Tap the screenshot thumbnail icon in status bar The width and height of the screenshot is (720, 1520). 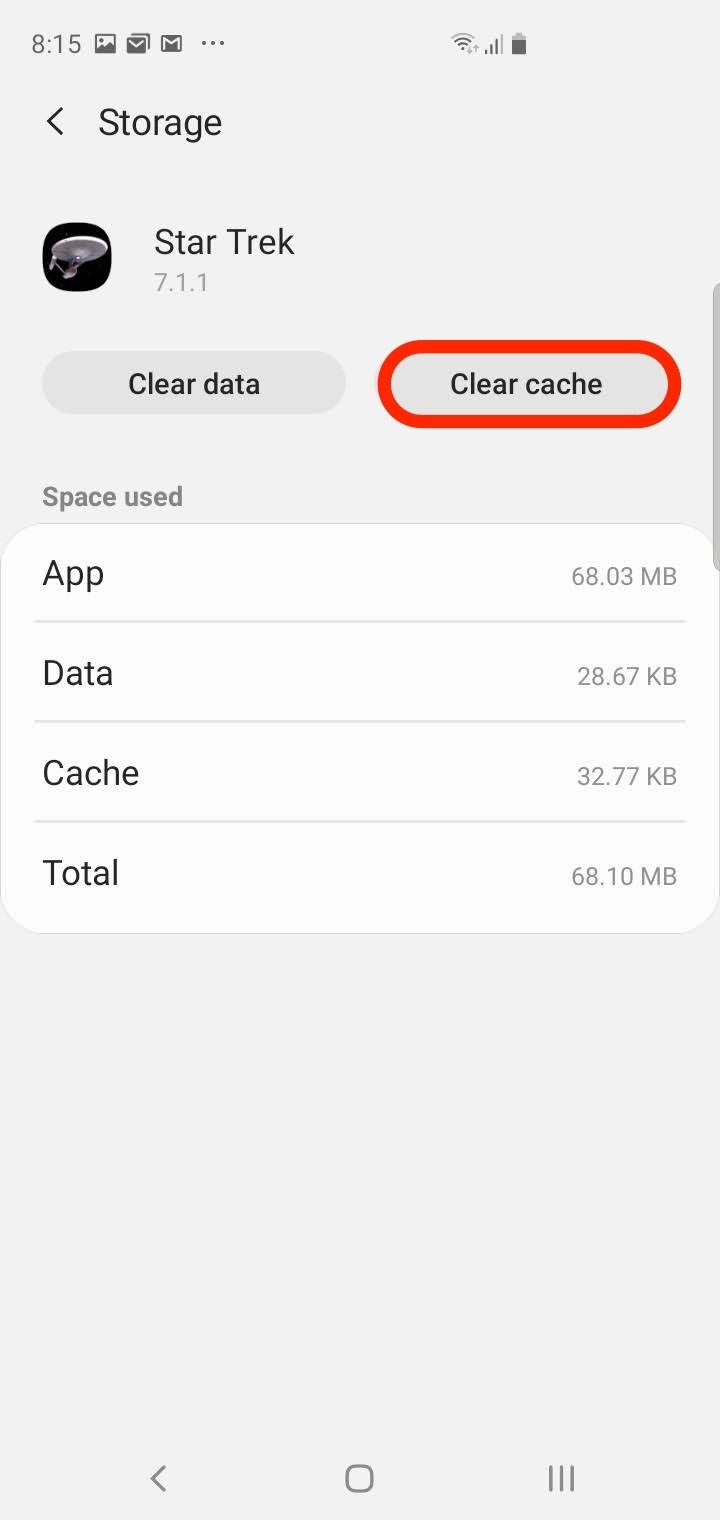(104, 43)
